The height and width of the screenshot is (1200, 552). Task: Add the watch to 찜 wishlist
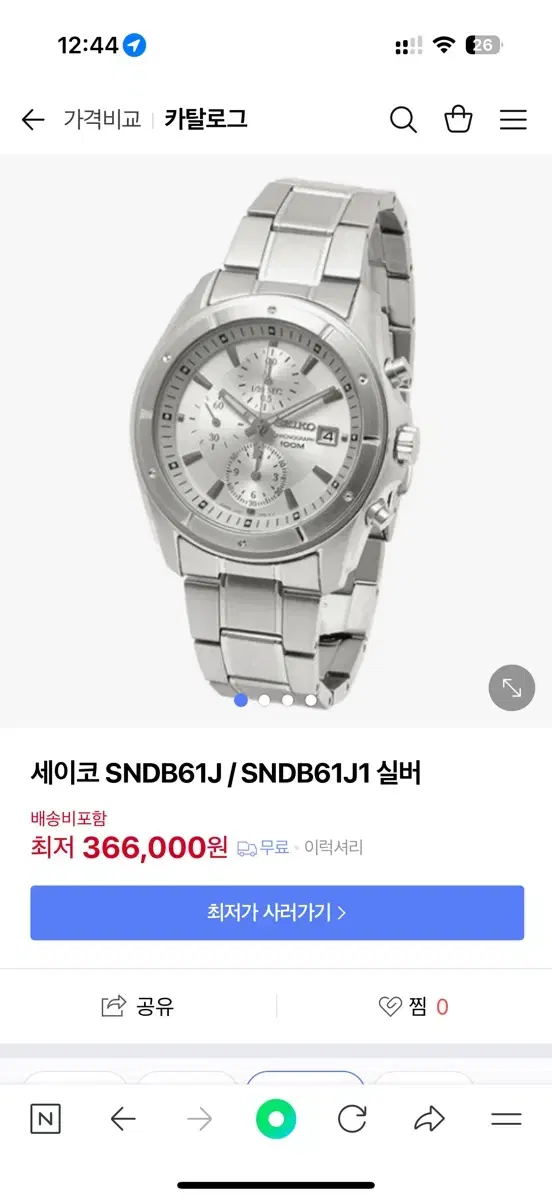click(414, 1006)
